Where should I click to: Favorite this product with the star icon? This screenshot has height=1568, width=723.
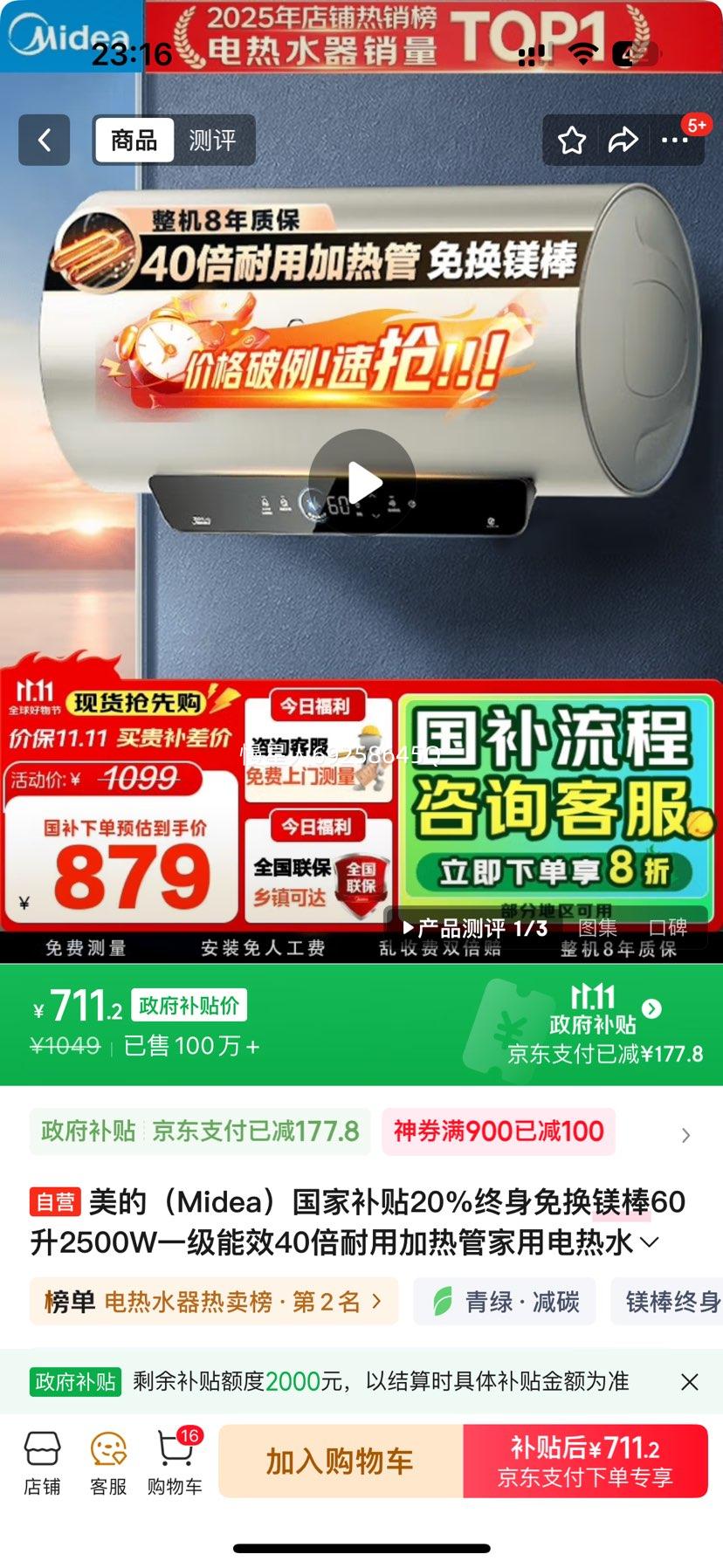coord(572,140)
